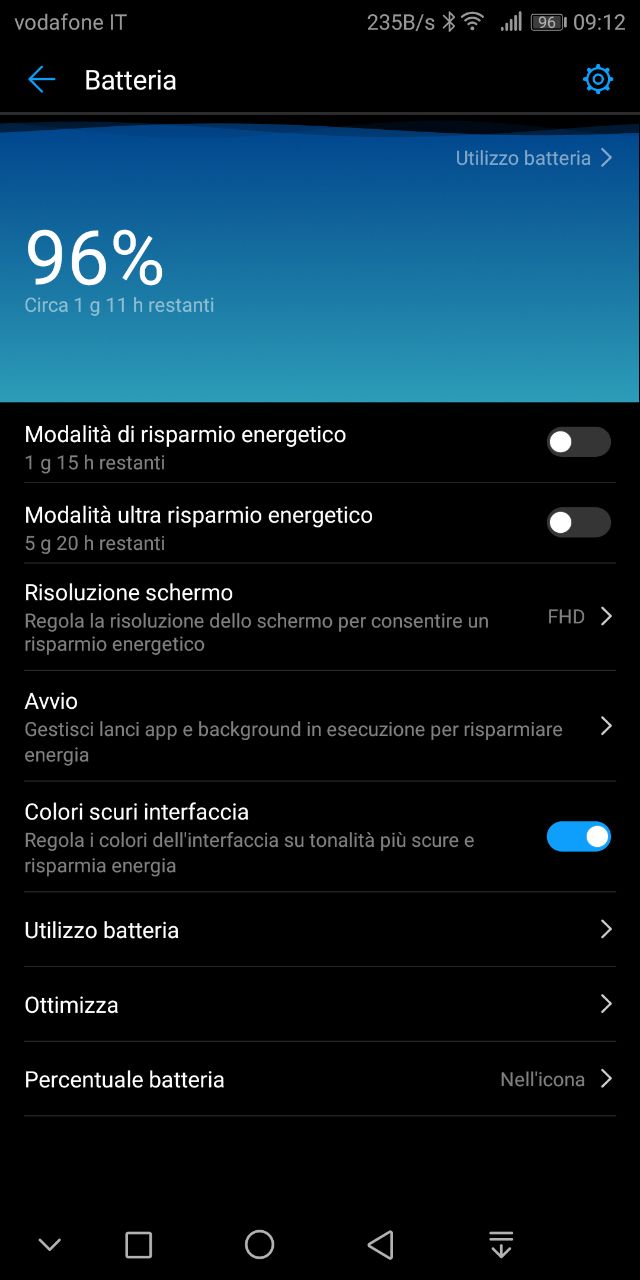The image size is (640, 1280).
Task: Disable Colori scuri interfaccia
Action: point(578,837)
